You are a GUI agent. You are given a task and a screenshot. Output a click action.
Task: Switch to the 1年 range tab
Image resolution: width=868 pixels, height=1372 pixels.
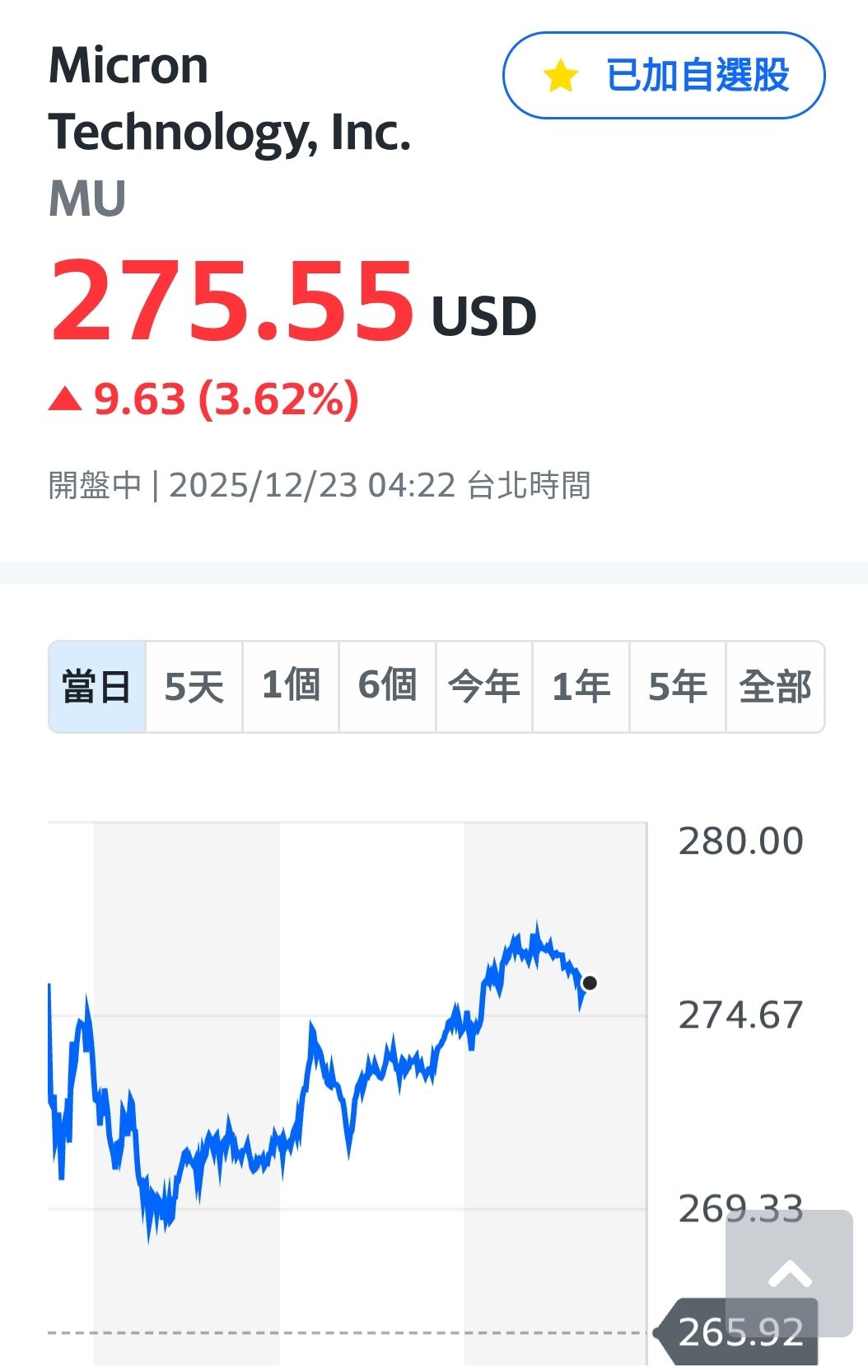tap(581, 686)
